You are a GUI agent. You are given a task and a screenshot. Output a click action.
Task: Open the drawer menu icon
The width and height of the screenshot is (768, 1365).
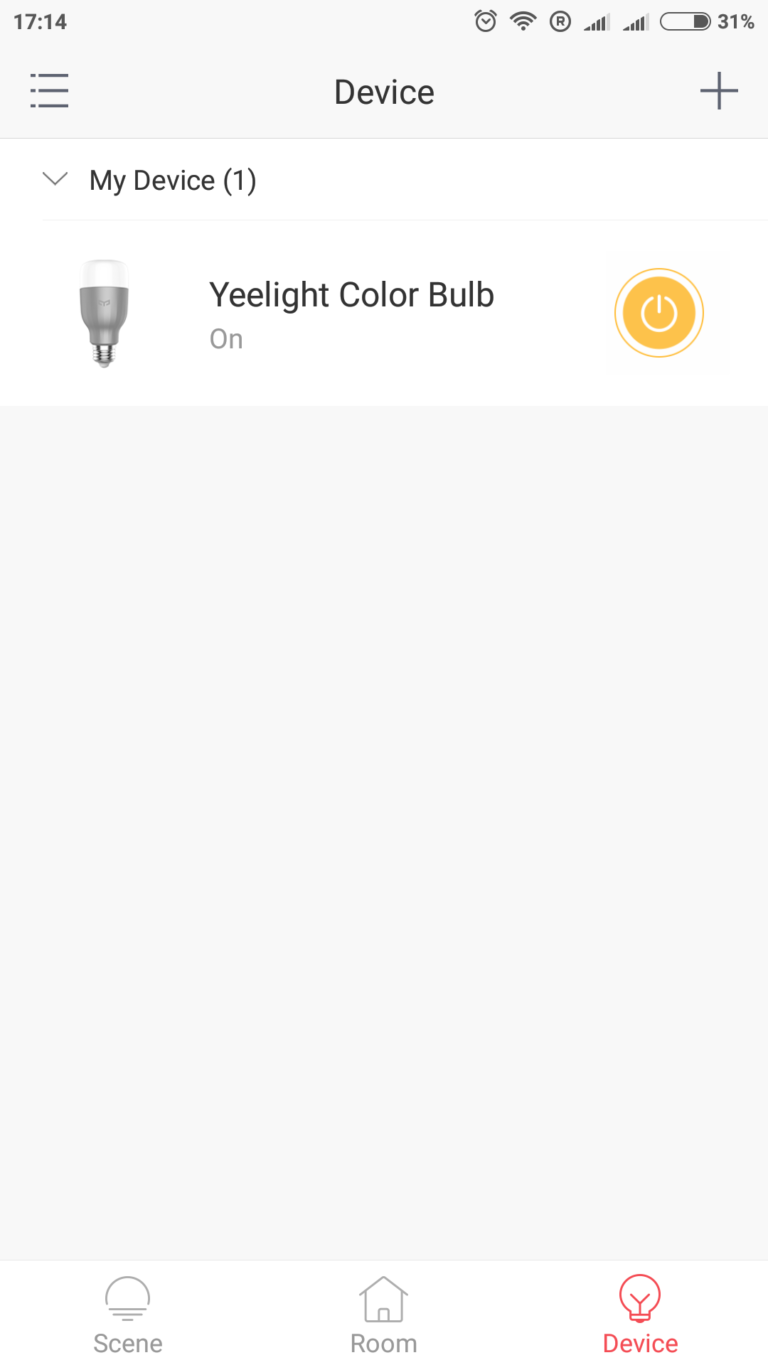pos(49,91)
